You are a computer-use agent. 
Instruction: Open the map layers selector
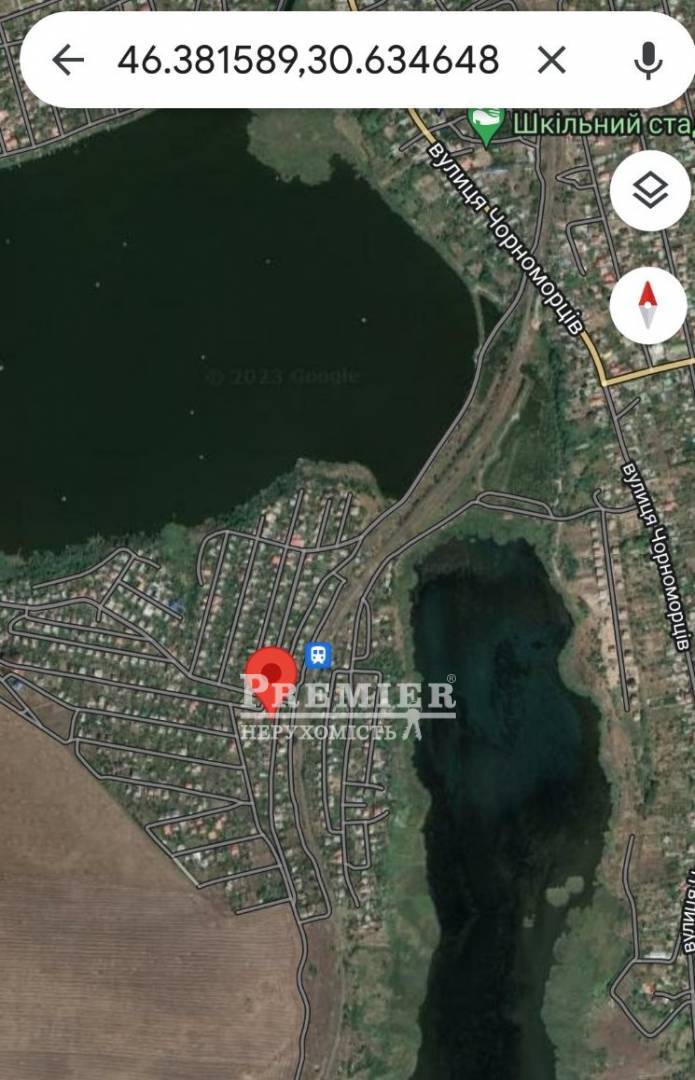(x=650, y=190)
